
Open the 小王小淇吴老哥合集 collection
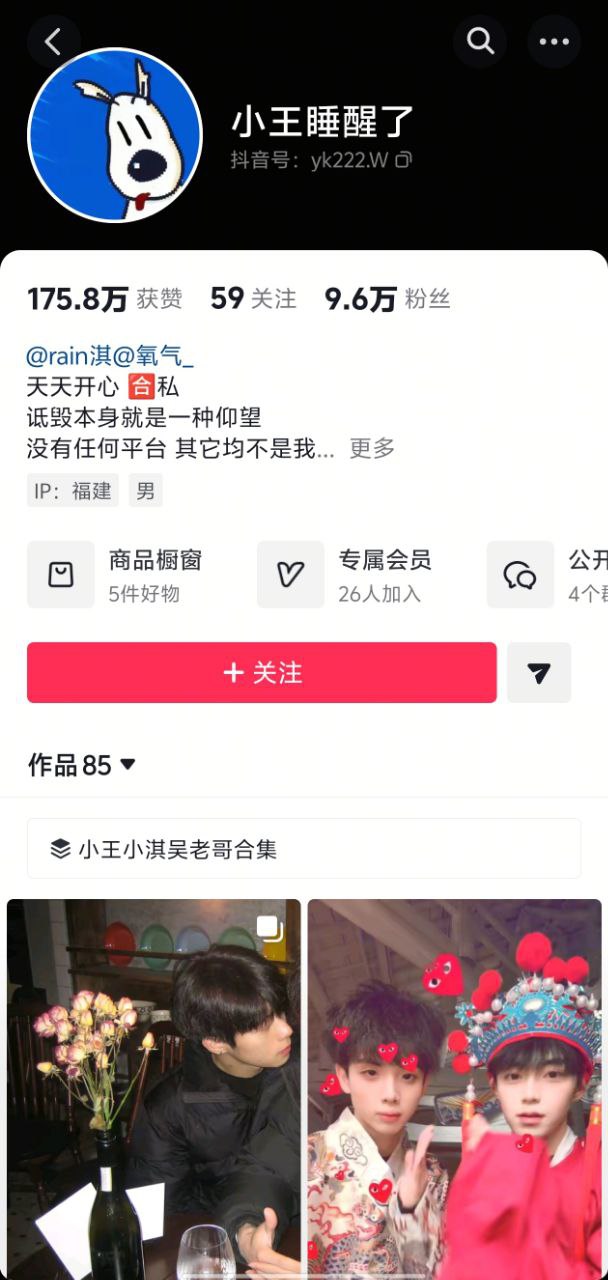(303, 849)
